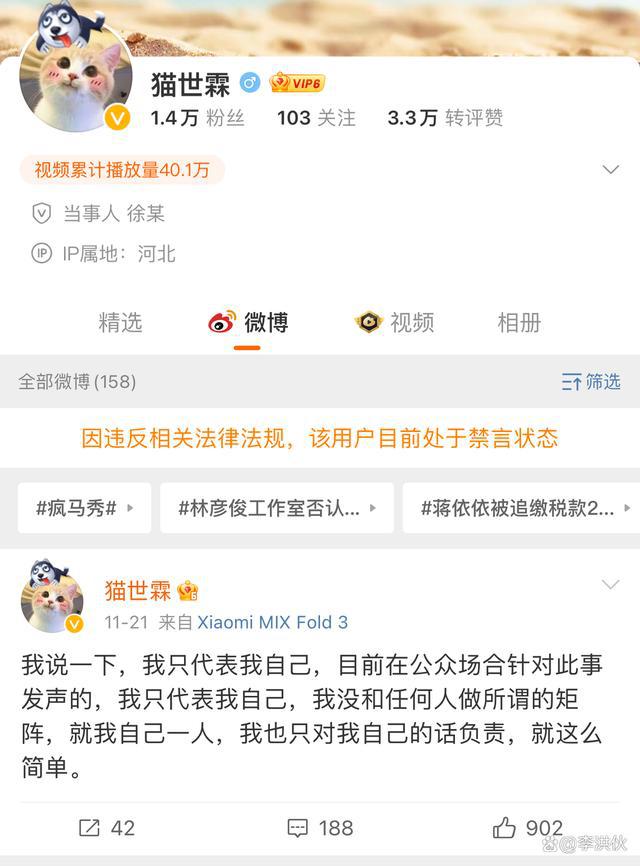
Task: Select the 微博 tab
Action: coord(248,322)
